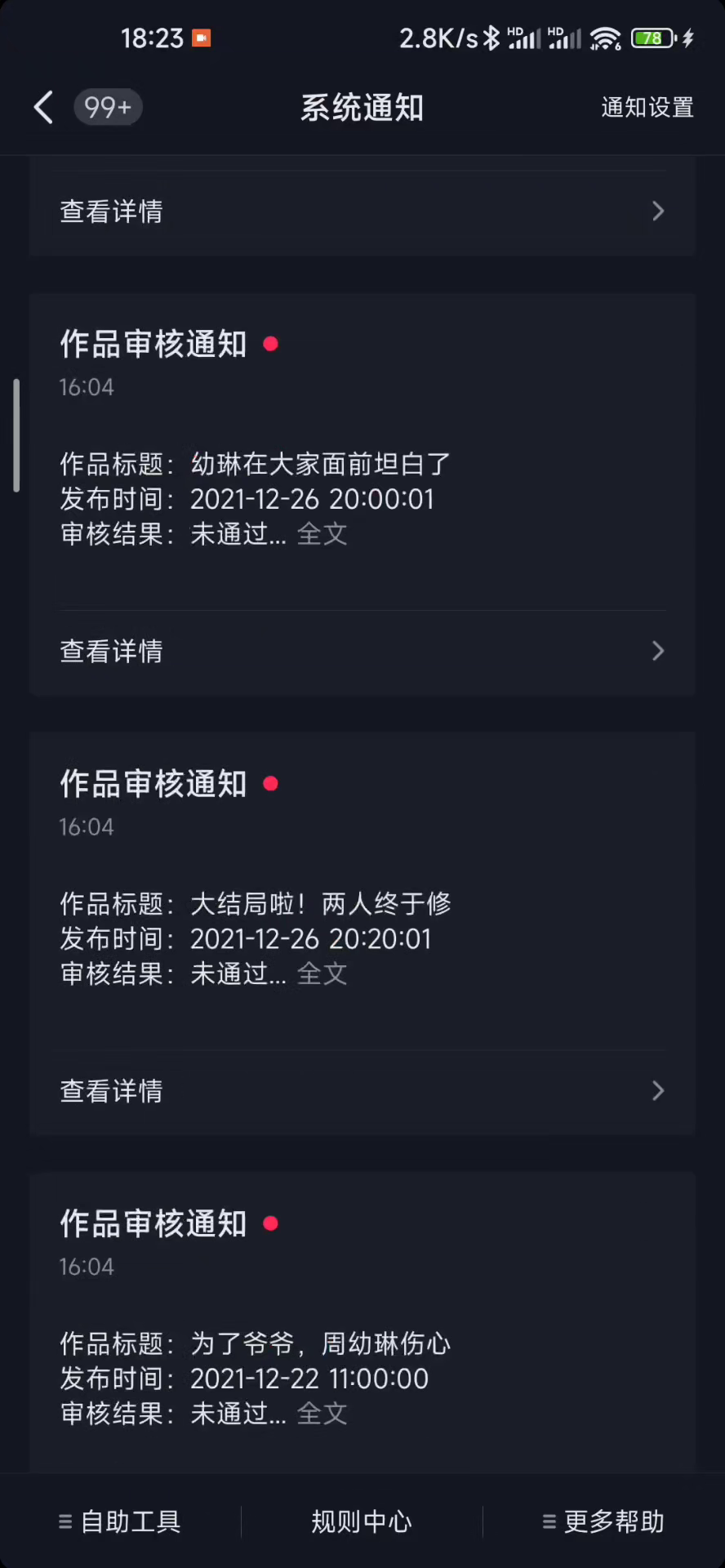This screenshot has height=1568, width=725.
Task: Tap the battery level indicator showing 78
Action: pos(651,38)
